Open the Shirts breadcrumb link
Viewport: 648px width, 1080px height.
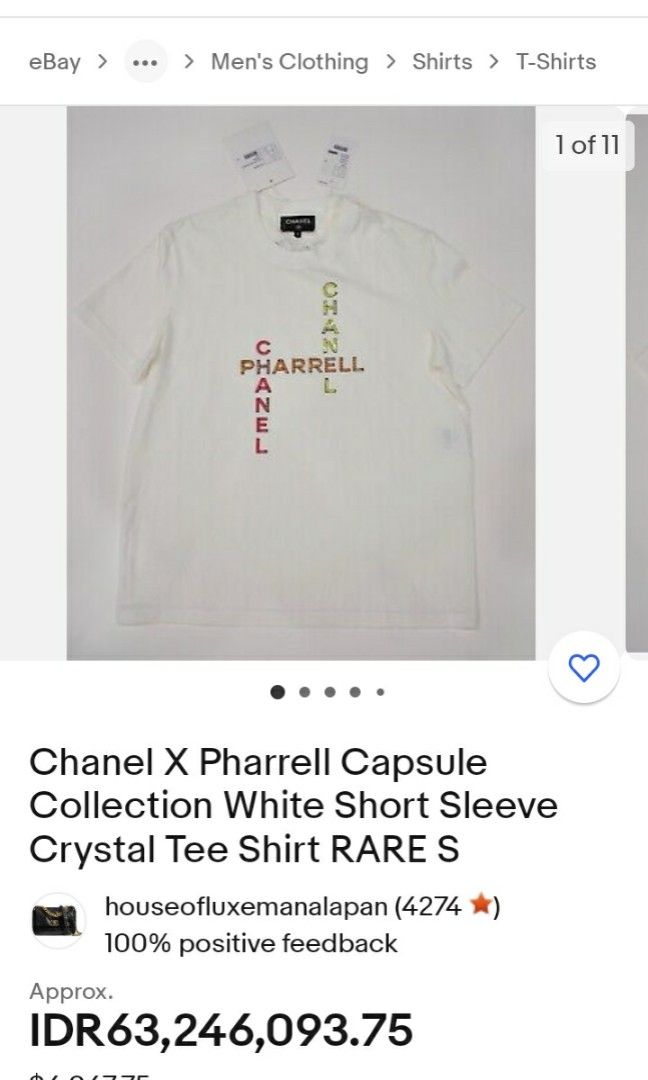coord(442,62)
